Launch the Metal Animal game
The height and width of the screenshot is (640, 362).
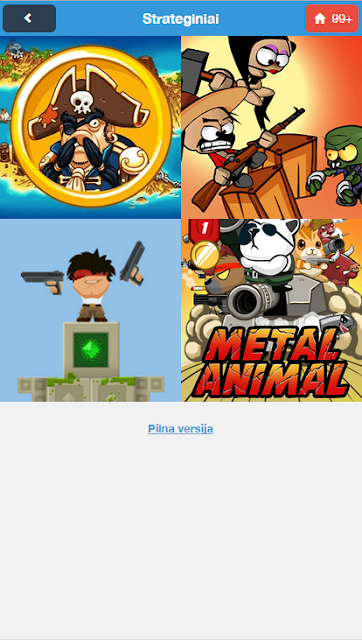pos(271,310)
